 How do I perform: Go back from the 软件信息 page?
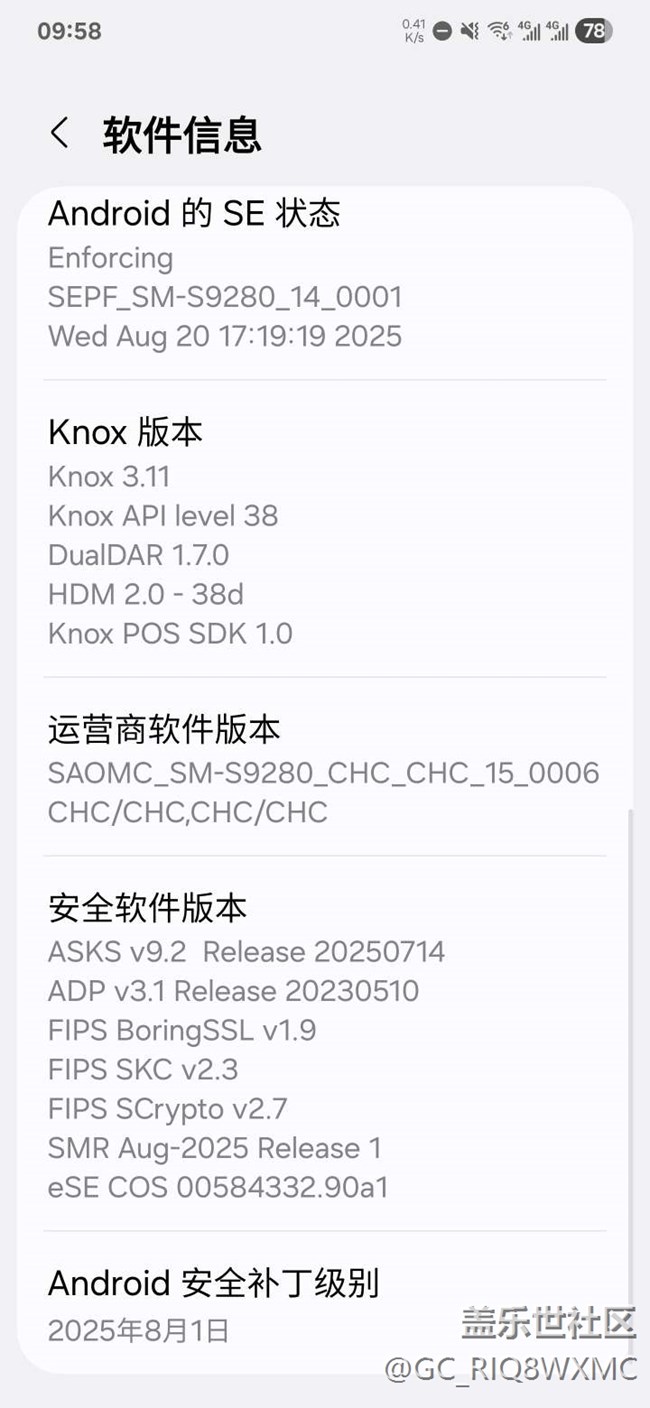coord(60,134)
